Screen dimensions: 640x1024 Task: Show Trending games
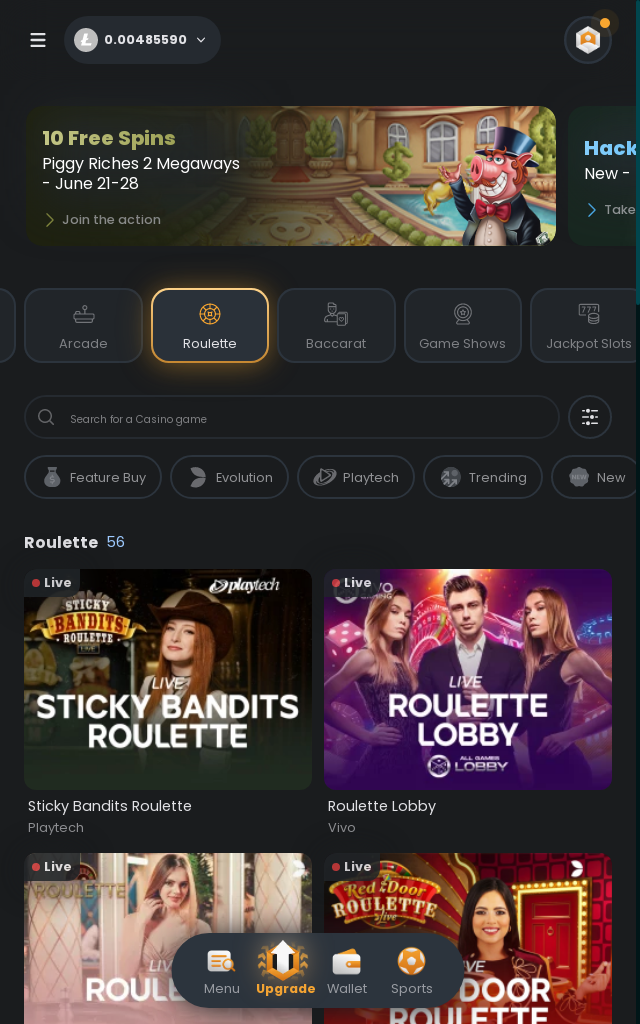pos(483,477)
